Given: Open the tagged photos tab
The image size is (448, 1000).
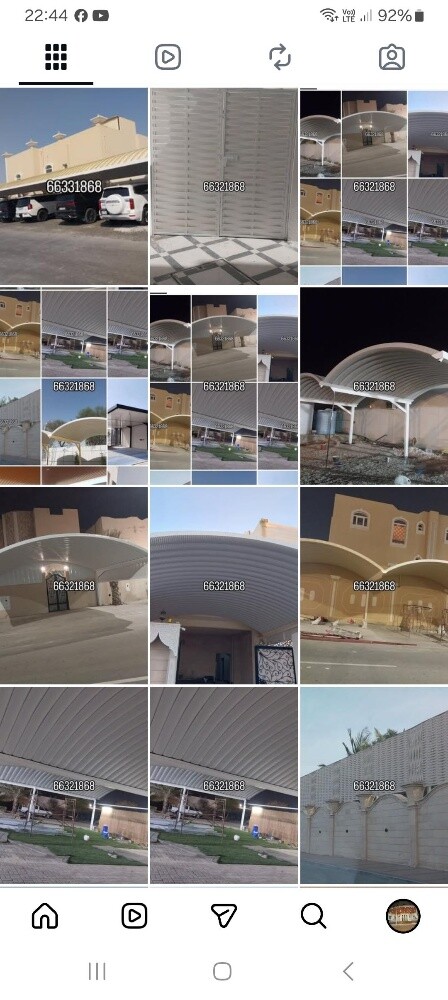Looking at the screenshot, I should point(392,57).
